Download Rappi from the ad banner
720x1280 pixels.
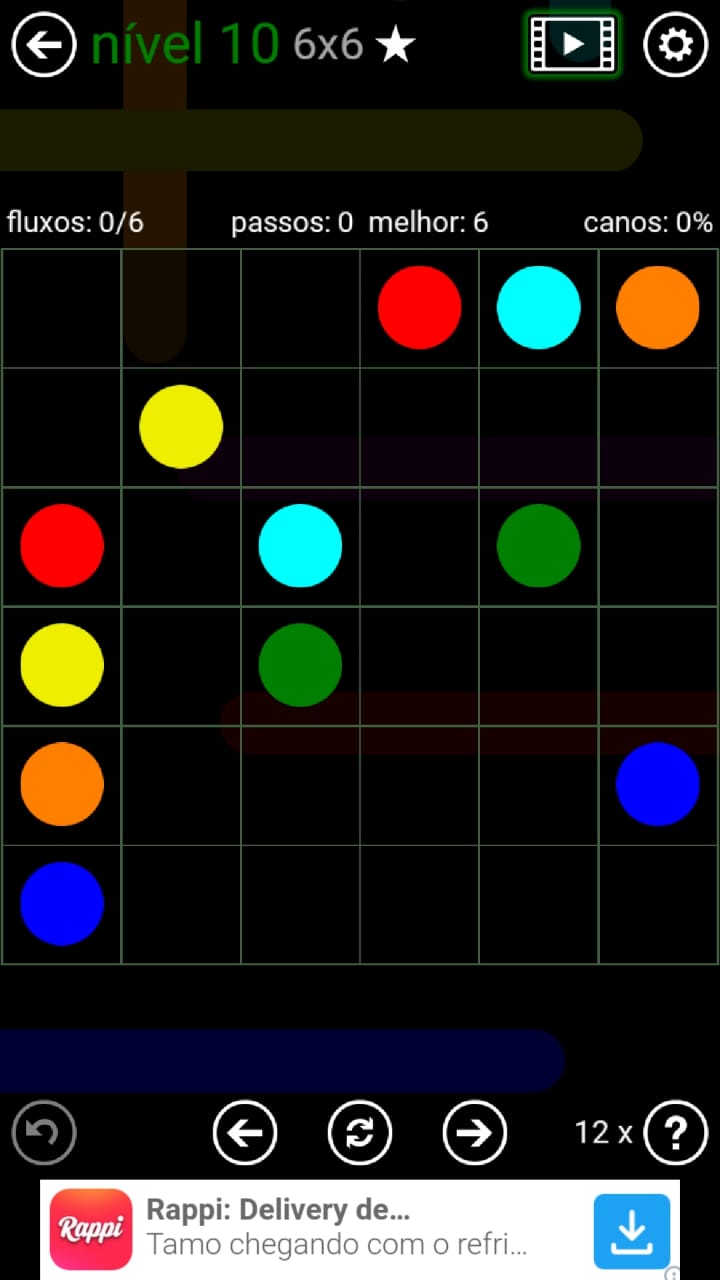tap(631, 1230)
